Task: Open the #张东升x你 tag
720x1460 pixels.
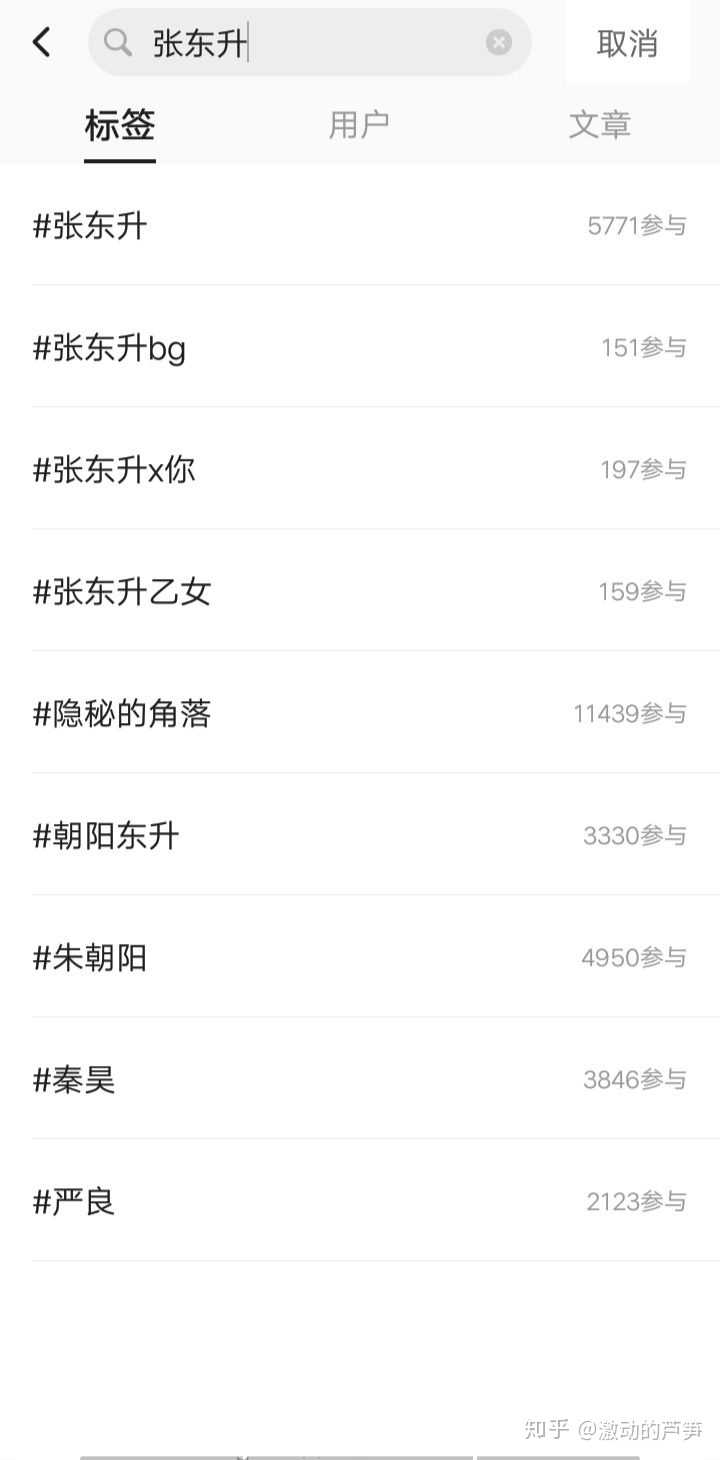Action: [360, 469]
